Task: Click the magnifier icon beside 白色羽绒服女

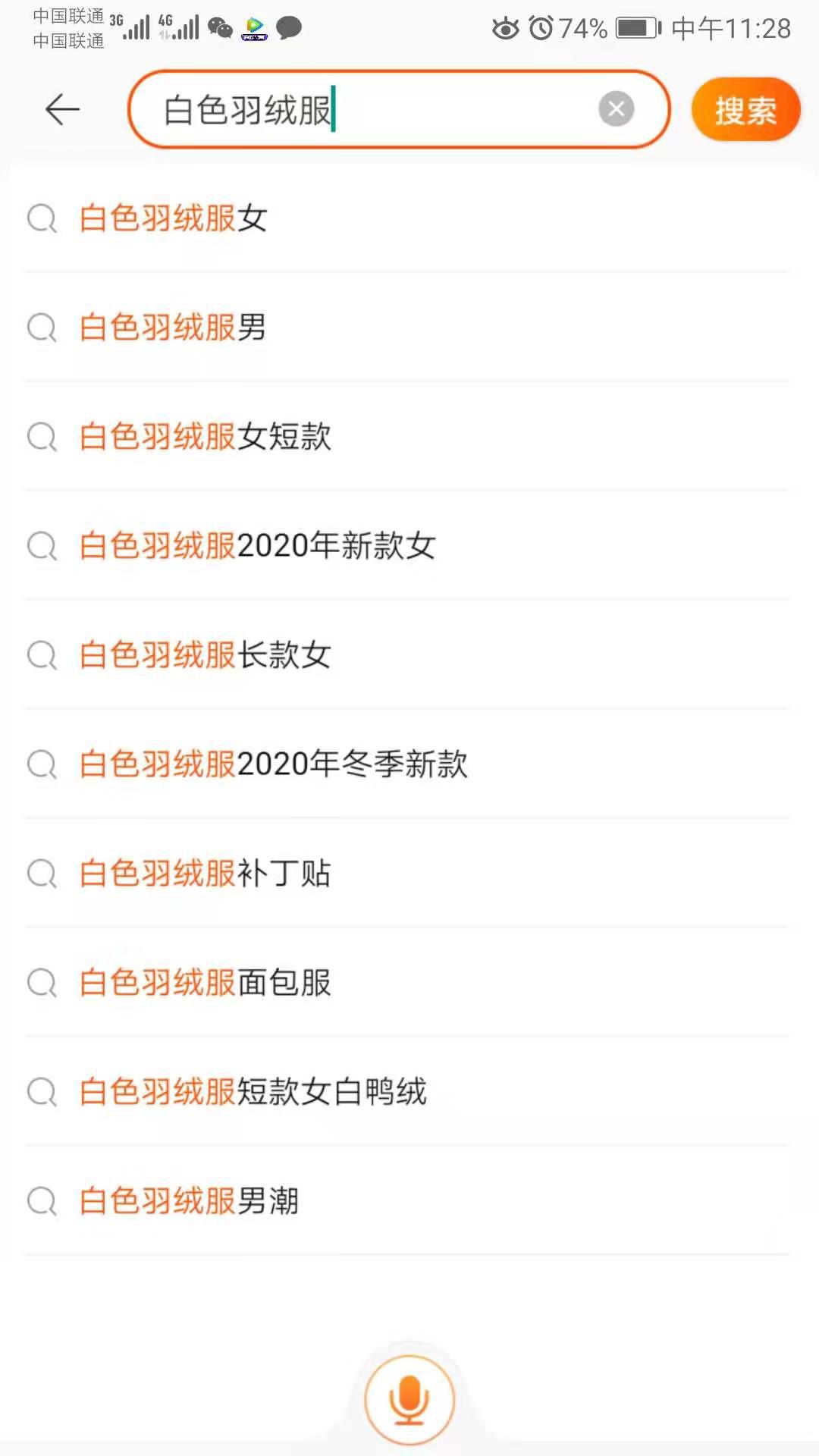Action: point(42,218)
